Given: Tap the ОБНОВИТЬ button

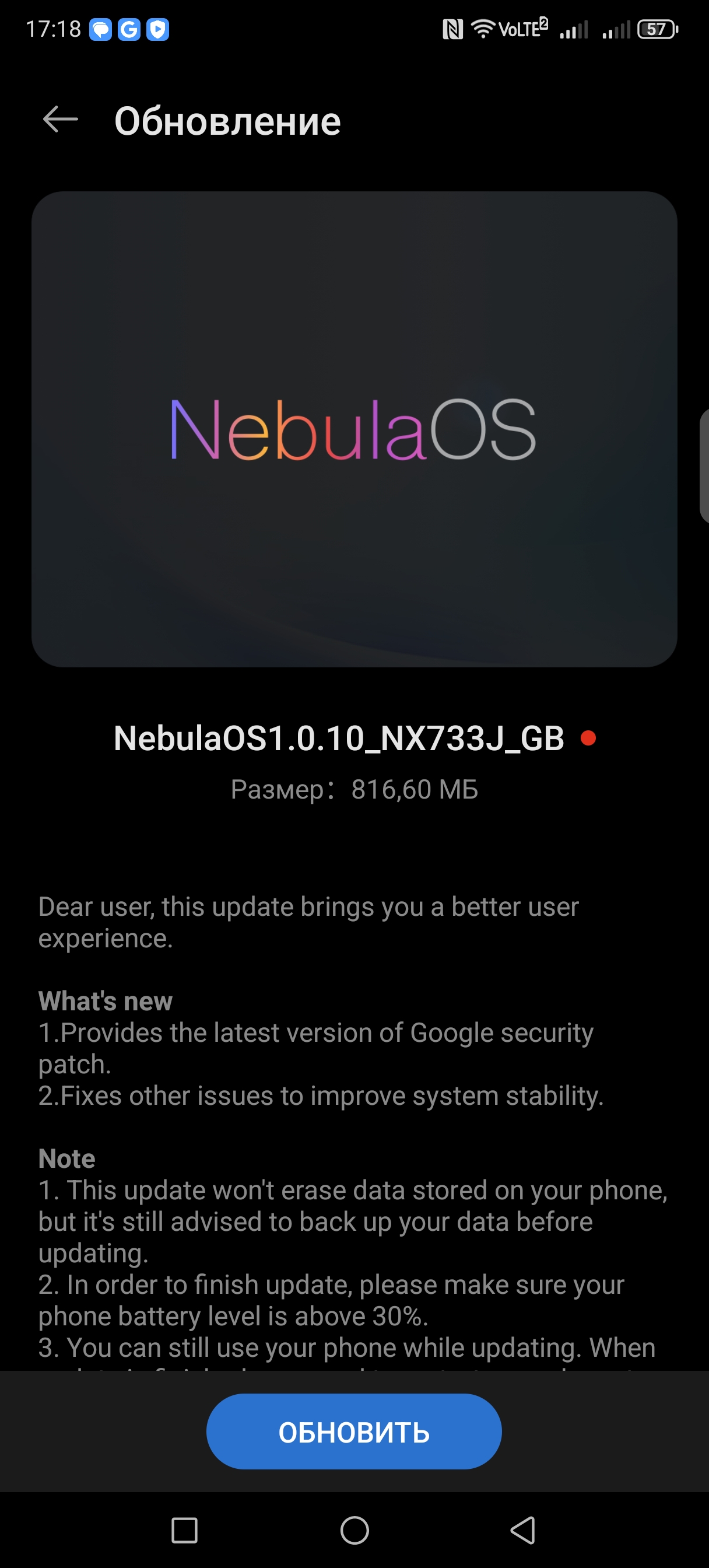Looking at the screenshot, I should [353, 1431].
